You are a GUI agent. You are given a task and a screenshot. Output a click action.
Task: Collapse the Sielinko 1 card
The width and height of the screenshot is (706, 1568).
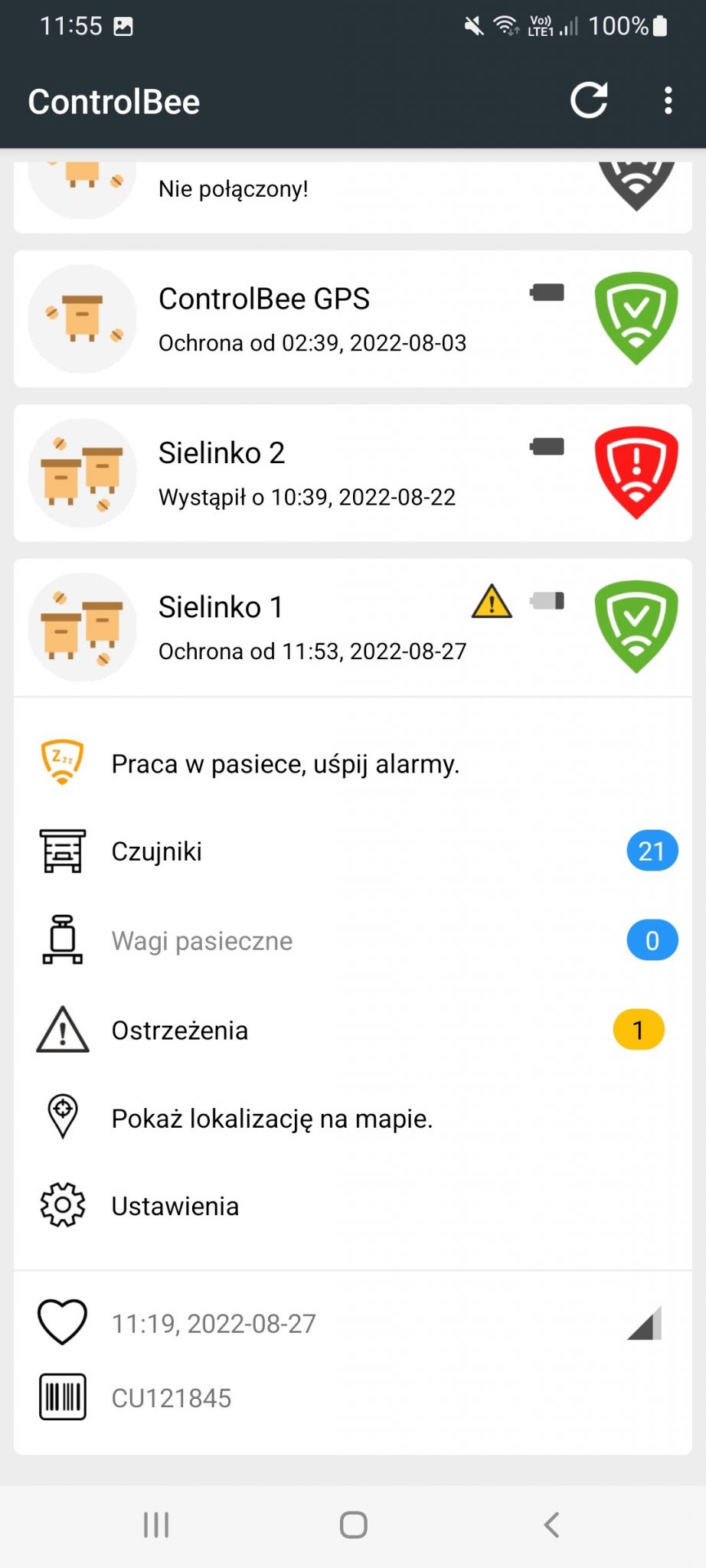[353, 628]
